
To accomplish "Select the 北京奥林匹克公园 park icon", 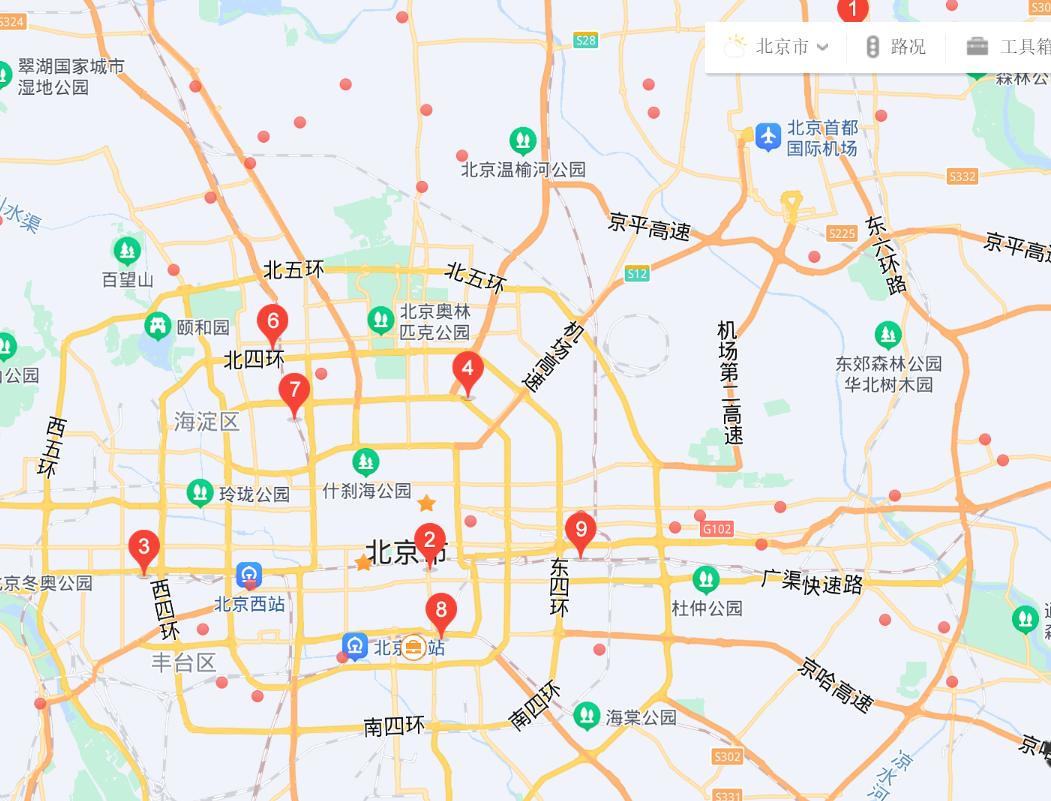I will coord(381,320).
